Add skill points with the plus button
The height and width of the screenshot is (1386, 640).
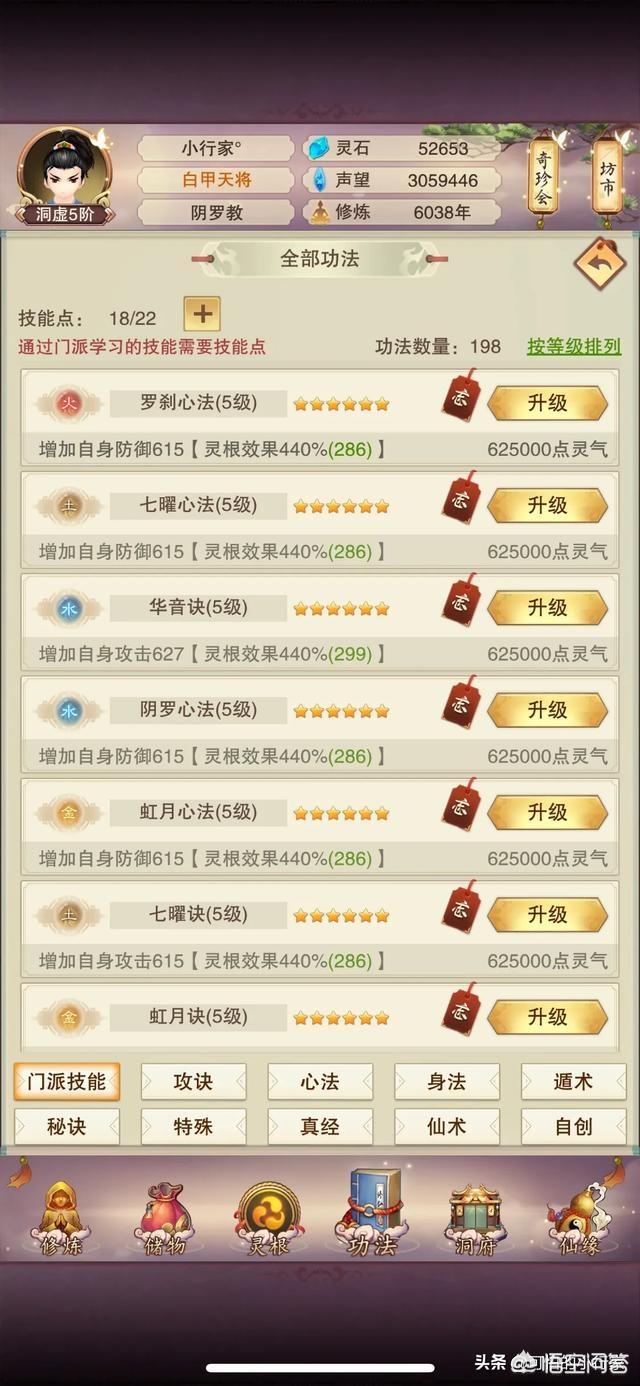point(202,315)
